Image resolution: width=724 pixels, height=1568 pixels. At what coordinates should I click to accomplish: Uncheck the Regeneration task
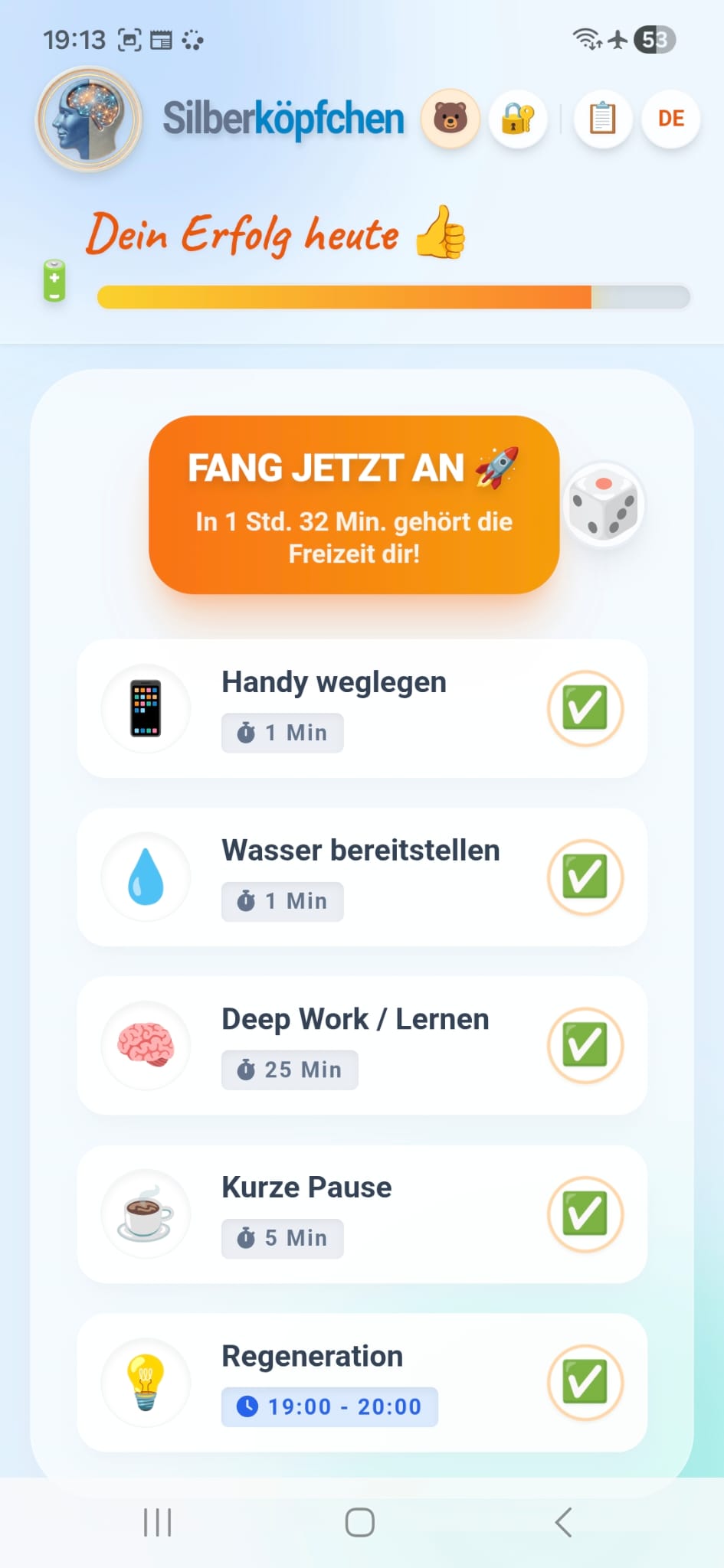(585, 1382)
